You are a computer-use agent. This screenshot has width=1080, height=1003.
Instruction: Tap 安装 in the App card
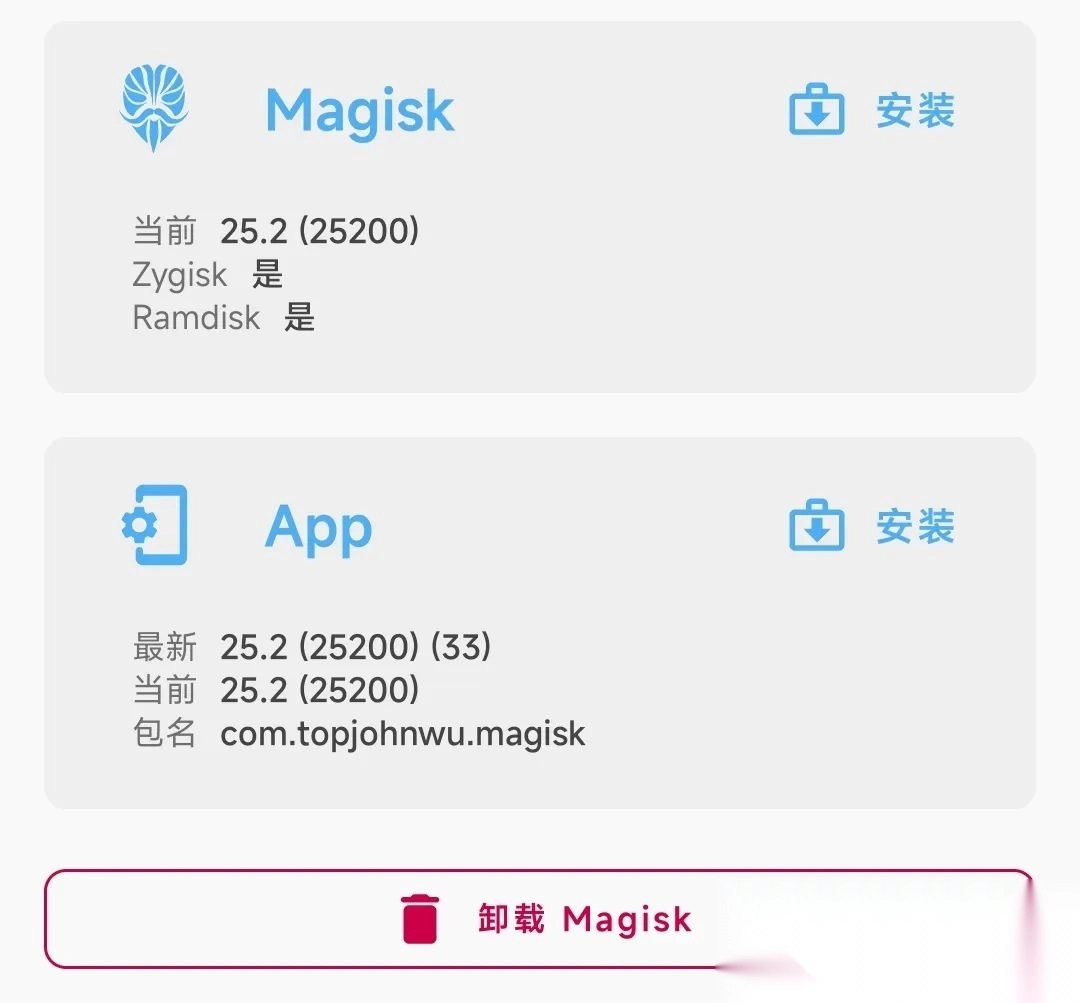click(x=872, y=526)
